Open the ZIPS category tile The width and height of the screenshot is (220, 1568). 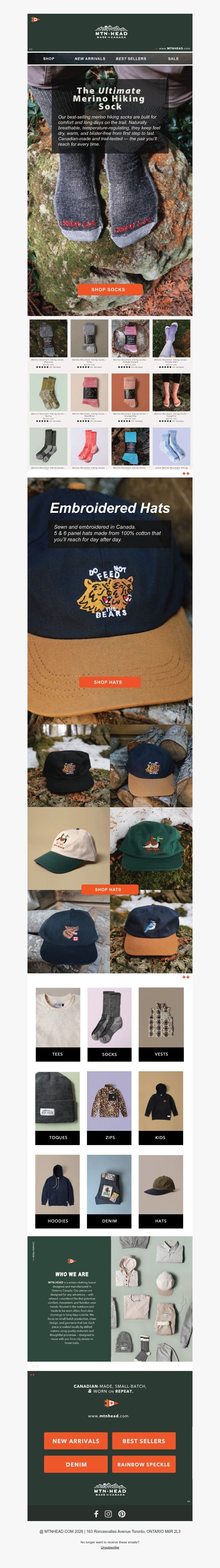[110, 1108]
